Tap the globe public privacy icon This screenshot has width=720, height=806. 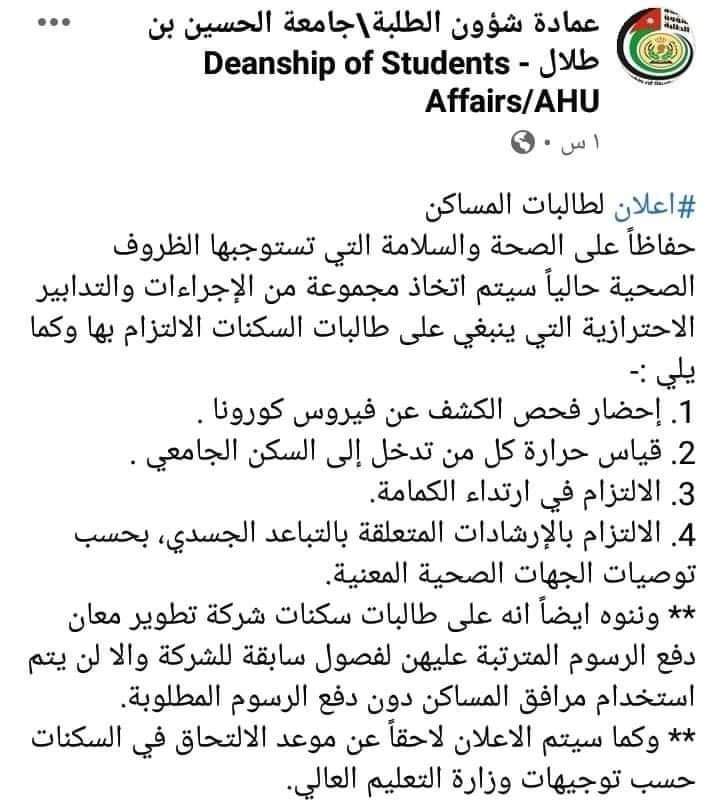pyautogui.click(x=523, y=142)
